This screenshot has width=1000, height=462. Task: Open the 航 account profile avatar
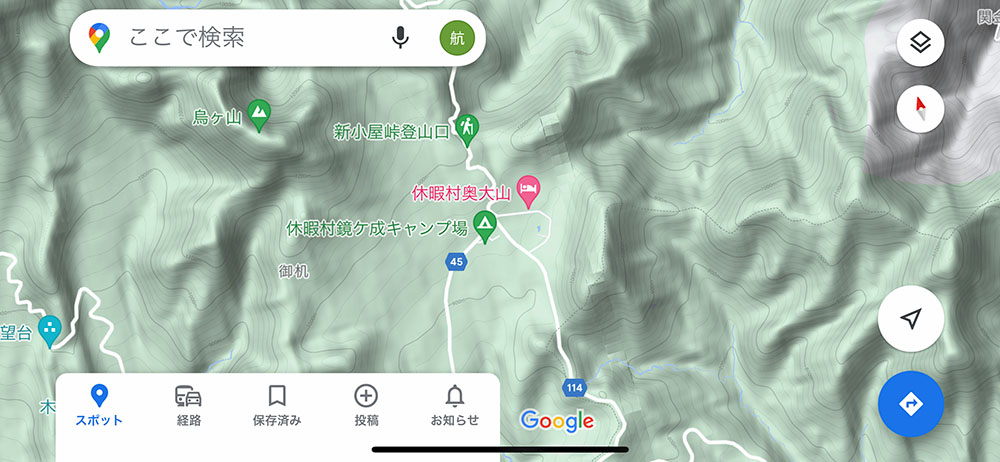point(457,38)
